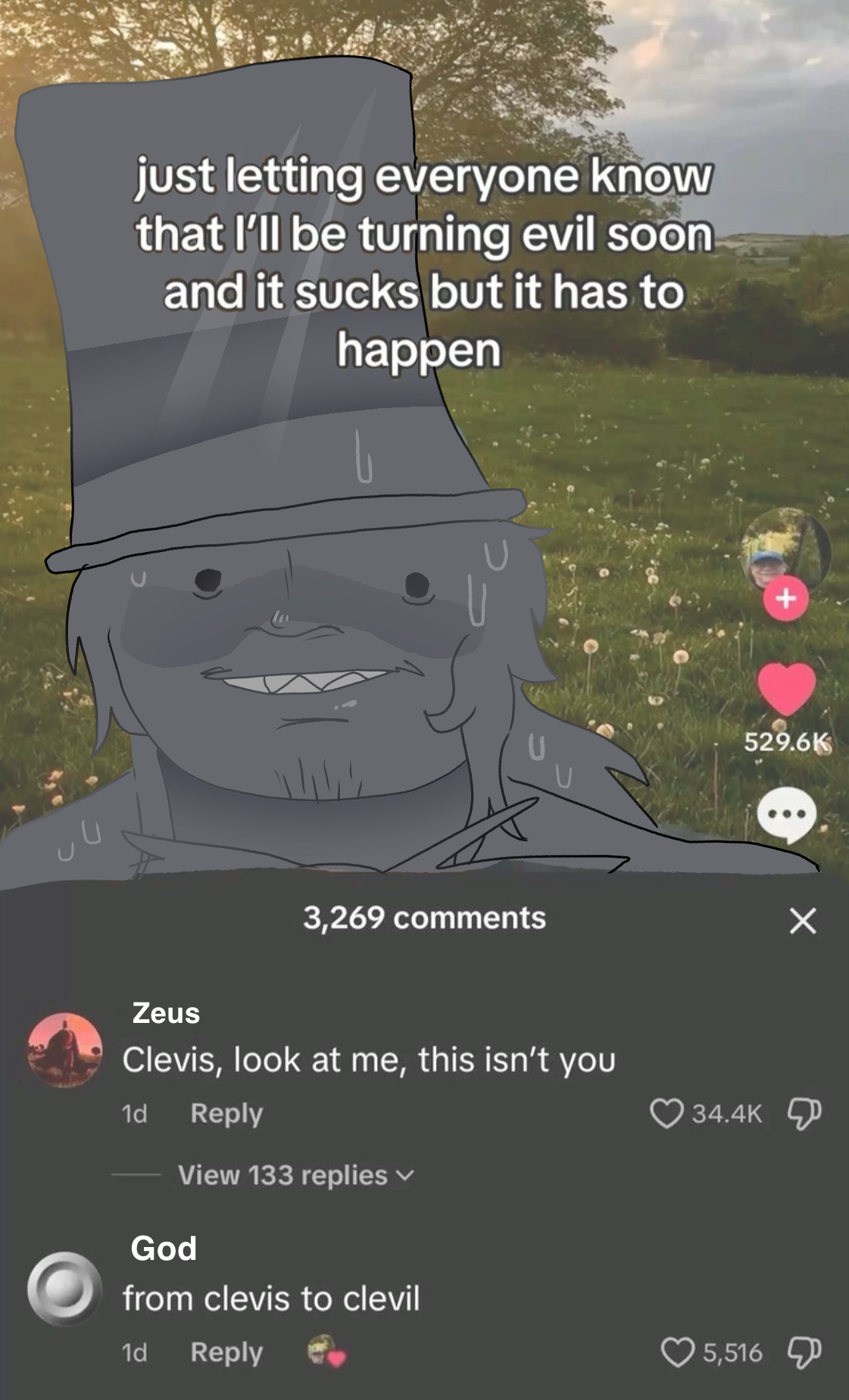
Task: Like God's comment
Action: tap(677, 1352)
